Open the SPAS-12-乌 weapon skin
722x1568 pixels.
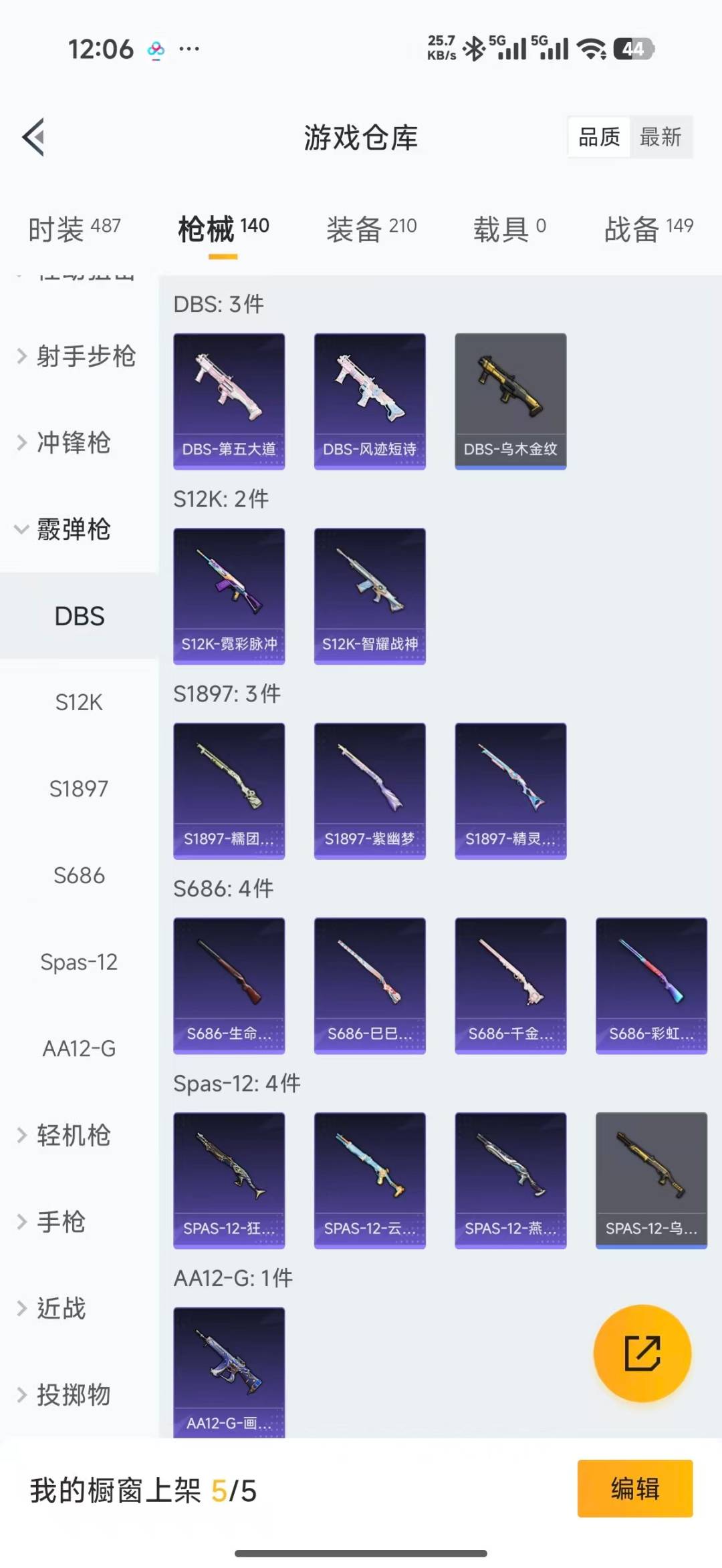pyautogui.click(x=650, y=1179)
